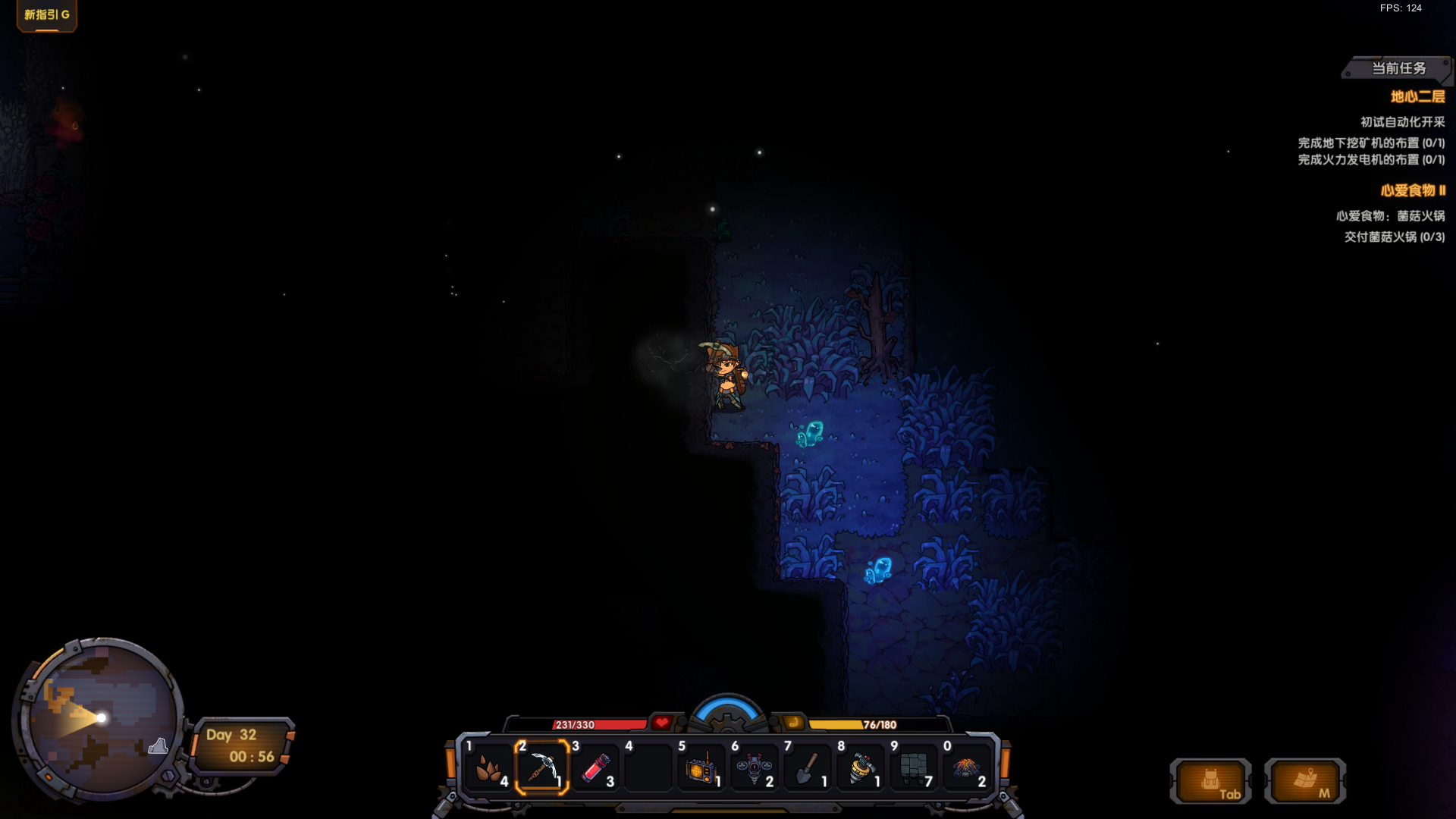Select the campfire in hotbar slot 0
Image resolution: width=1456 pixels, height=819 pixels.
[967, 767]
